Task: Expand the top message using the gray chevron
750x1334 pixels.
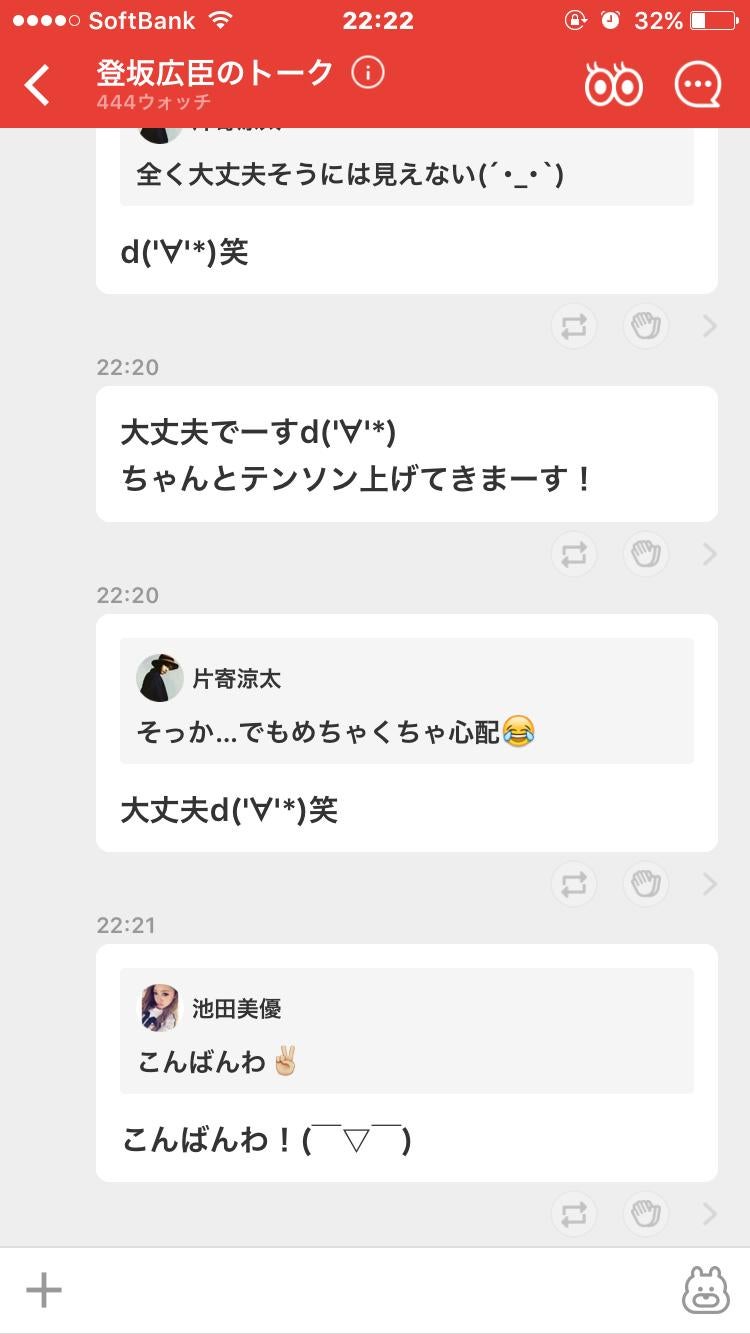Action: click(709, 326)
